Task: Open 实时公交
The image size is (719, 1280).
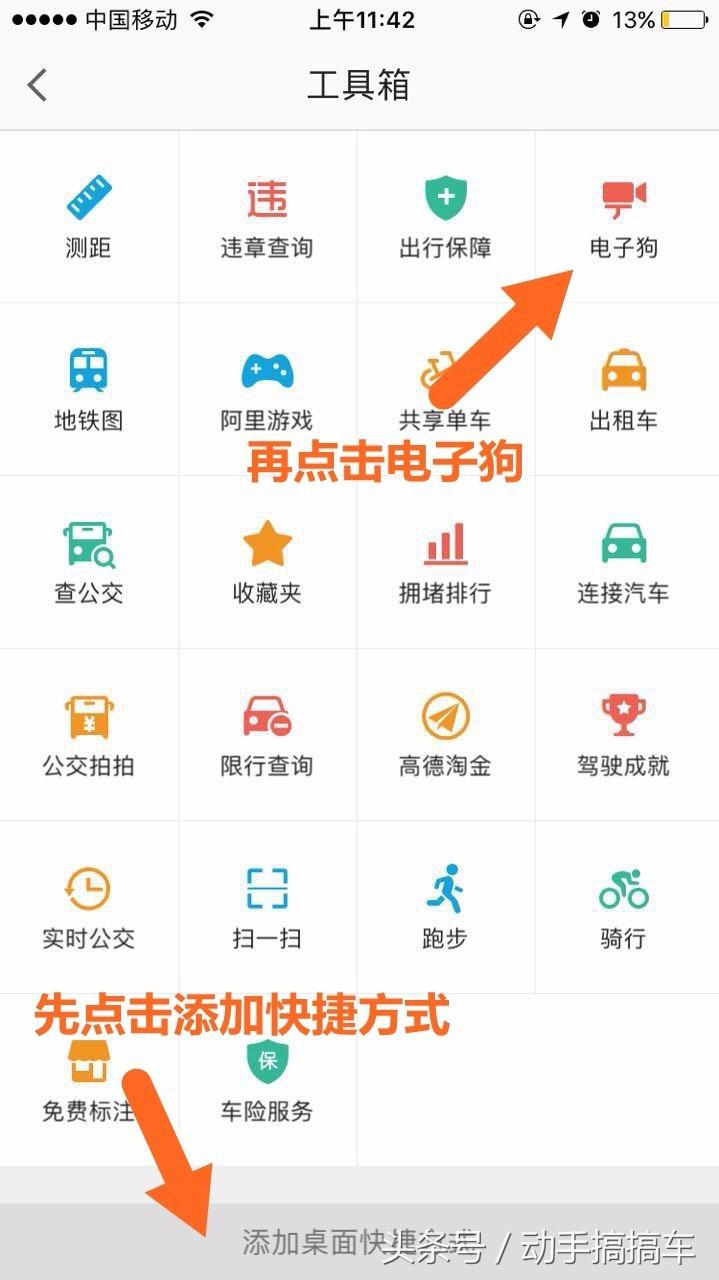Action: 89,908
